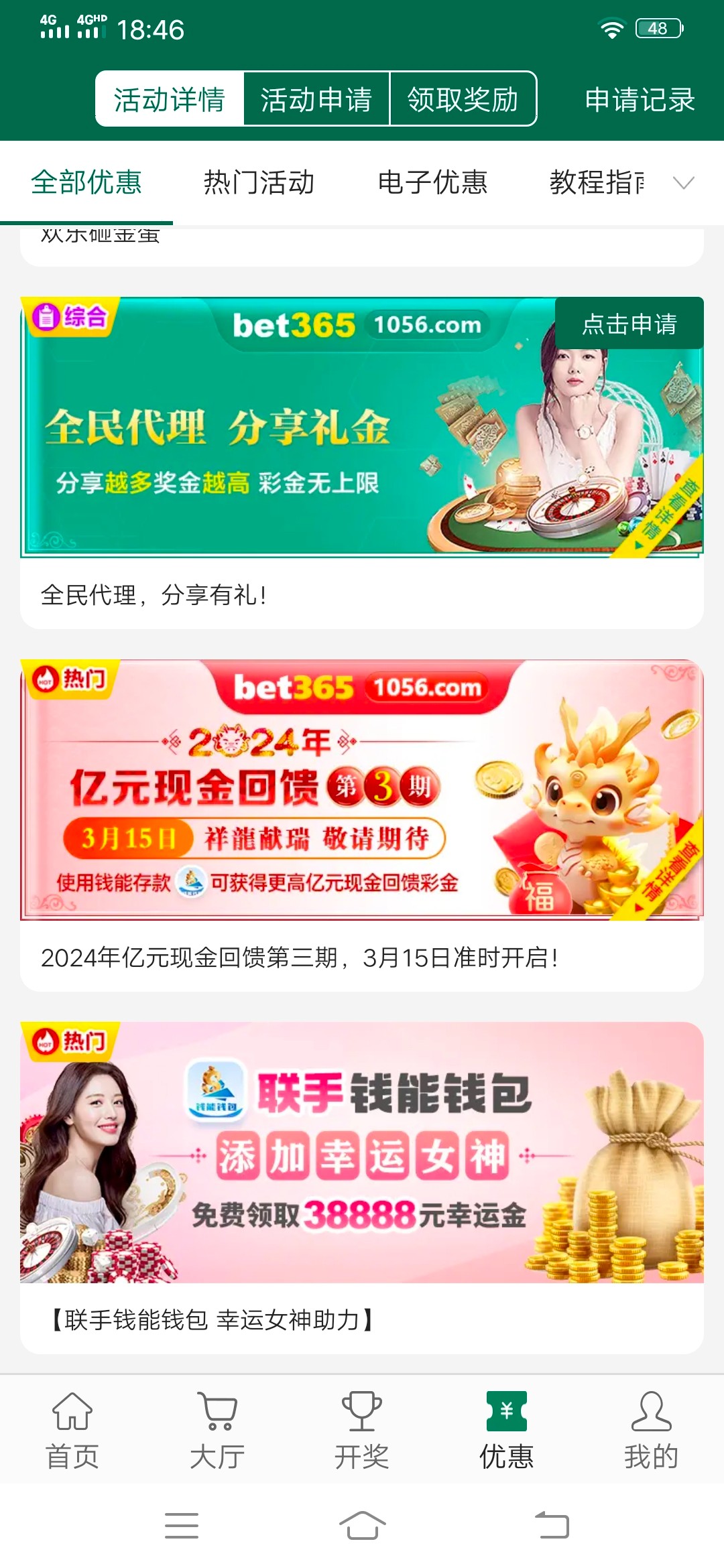Tap the system back button

point(552,1525)
